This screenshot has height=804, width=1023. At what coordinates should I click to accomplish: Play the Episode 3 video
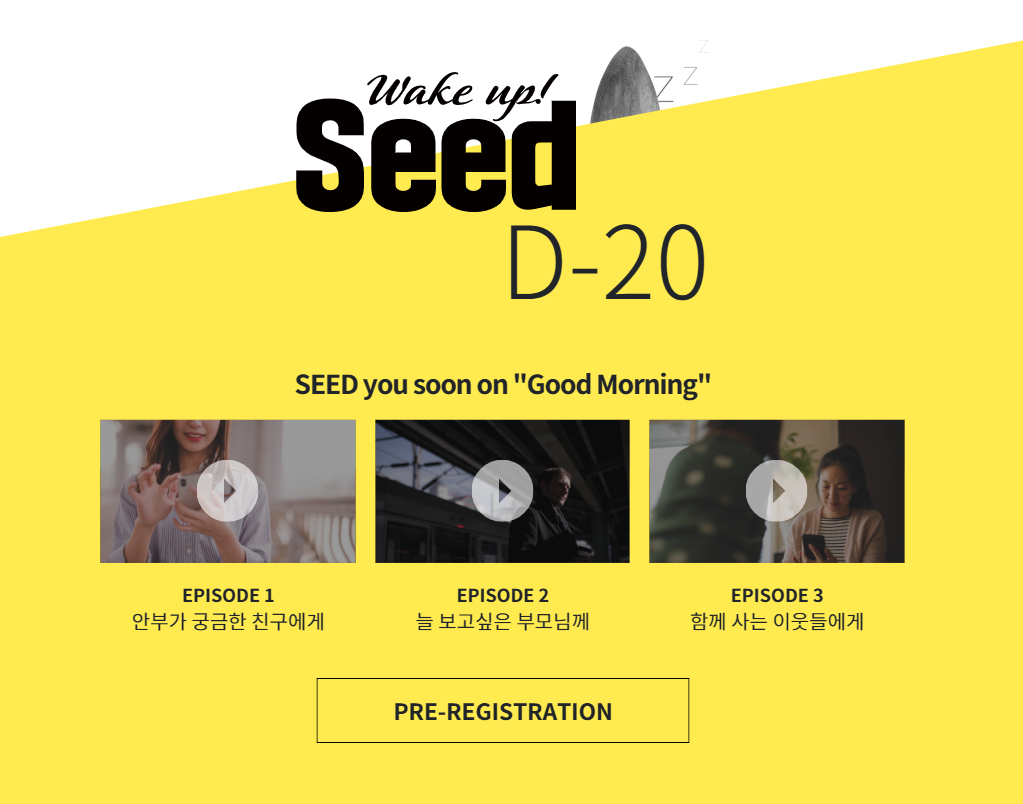click(776, 490)
